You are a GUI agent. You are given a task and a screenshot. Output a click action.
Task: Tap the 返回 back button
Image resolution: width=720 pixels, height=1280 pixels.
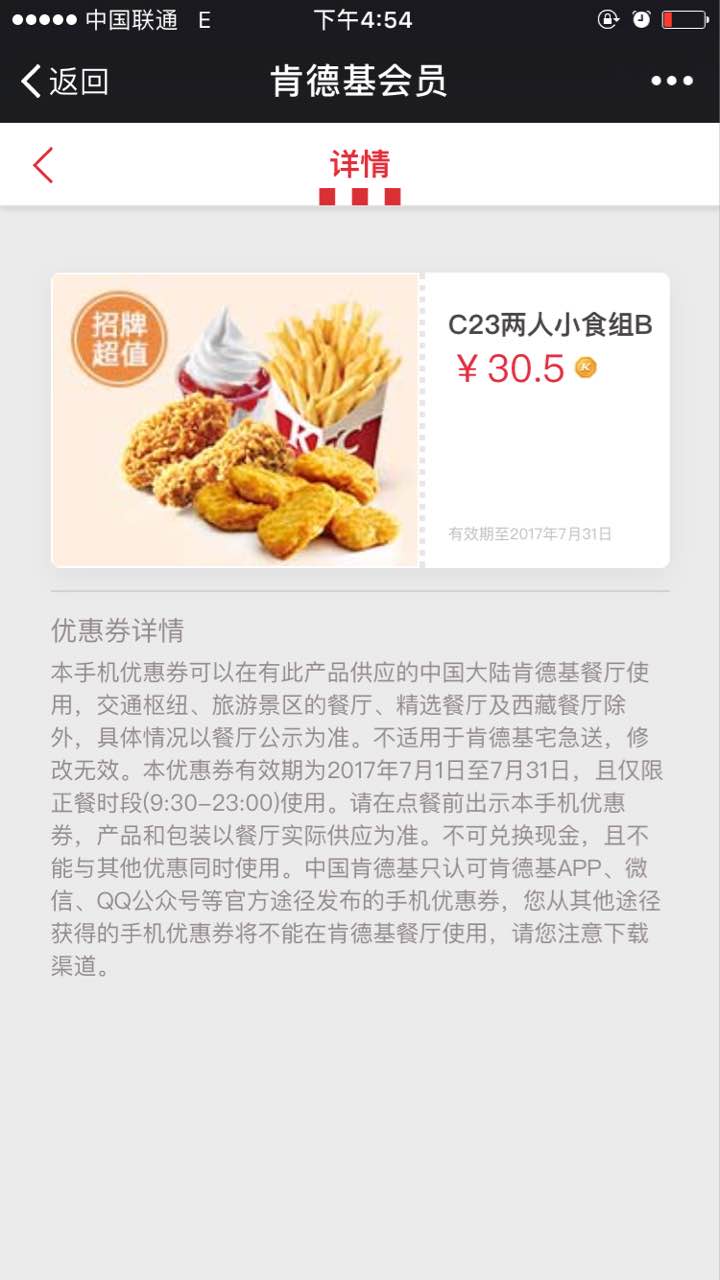coord(65,81)
